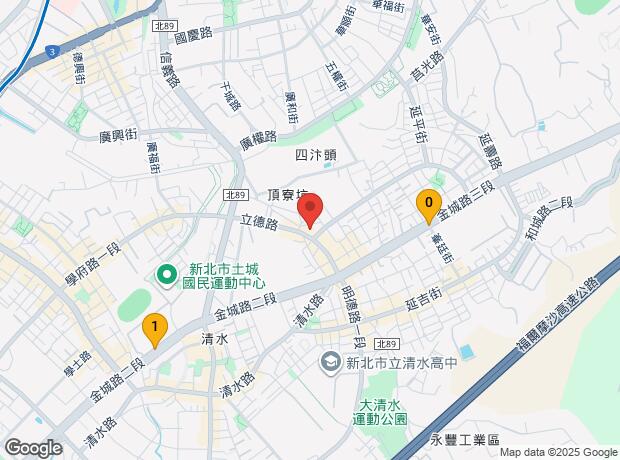
Task: Tap the Google logo
Action: (33, 448)
